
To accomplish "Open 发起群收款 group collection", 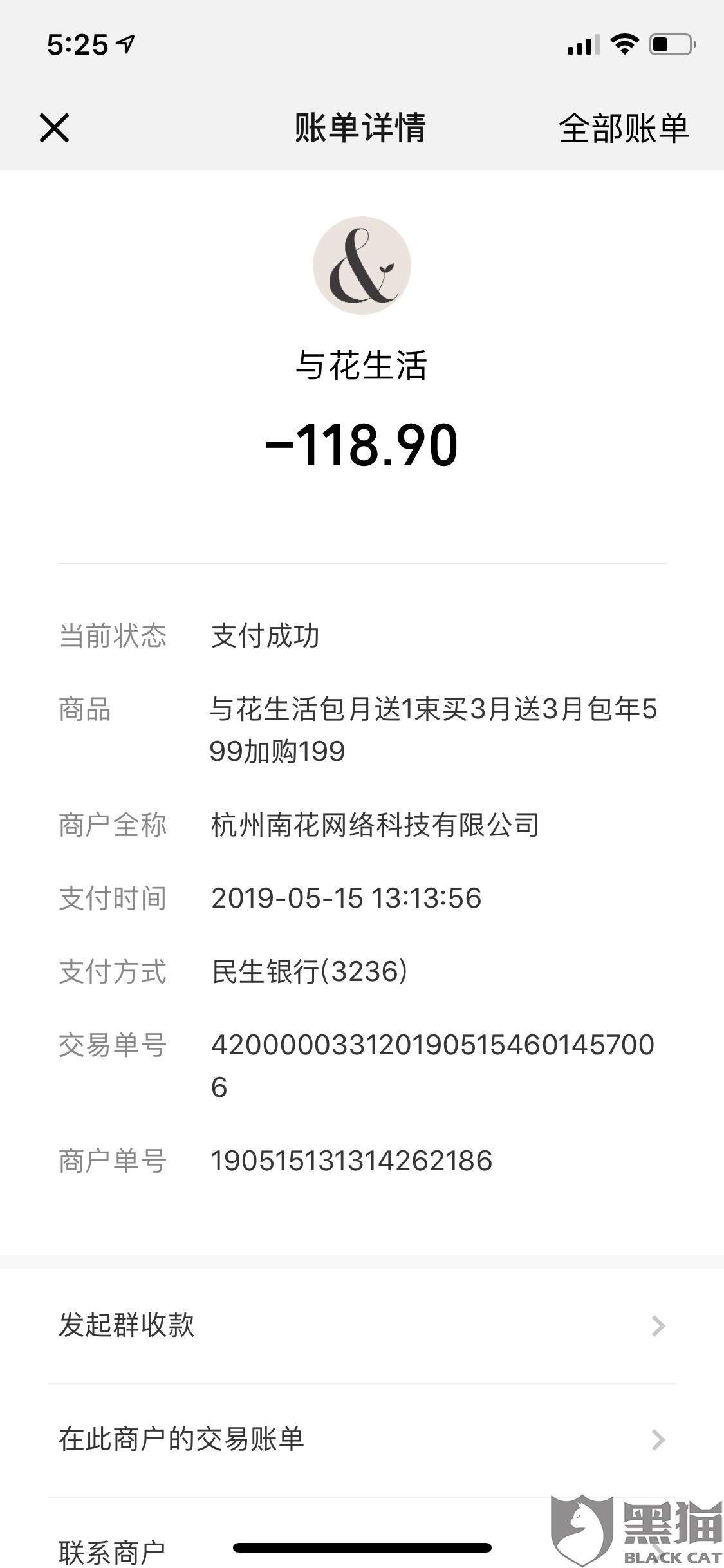I will pyautogui.click(x=360, y=1325).
